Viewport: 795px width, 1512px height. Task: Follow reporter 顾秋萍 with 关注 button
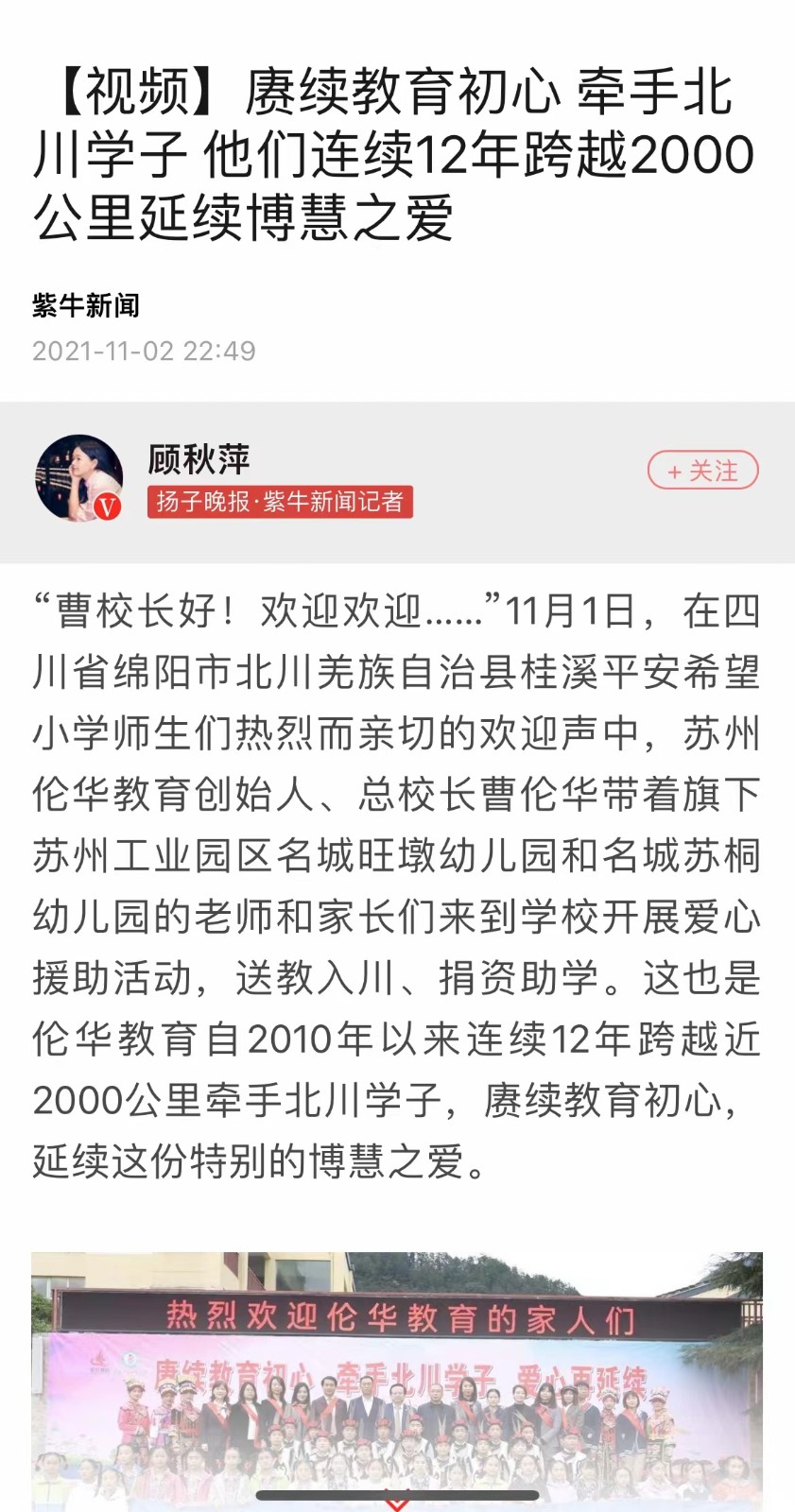[702, 471]
